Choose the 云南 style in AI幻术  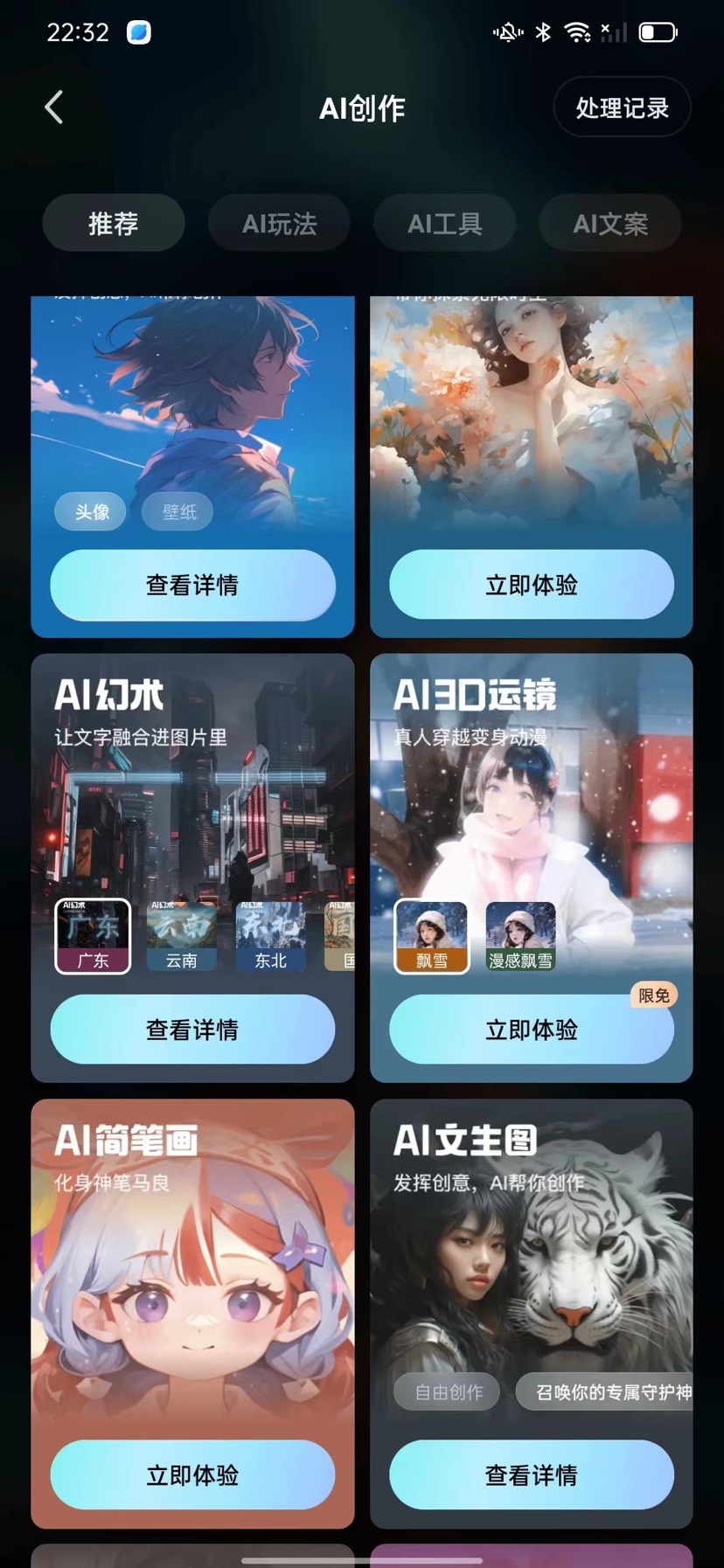(x=181, y=936)
